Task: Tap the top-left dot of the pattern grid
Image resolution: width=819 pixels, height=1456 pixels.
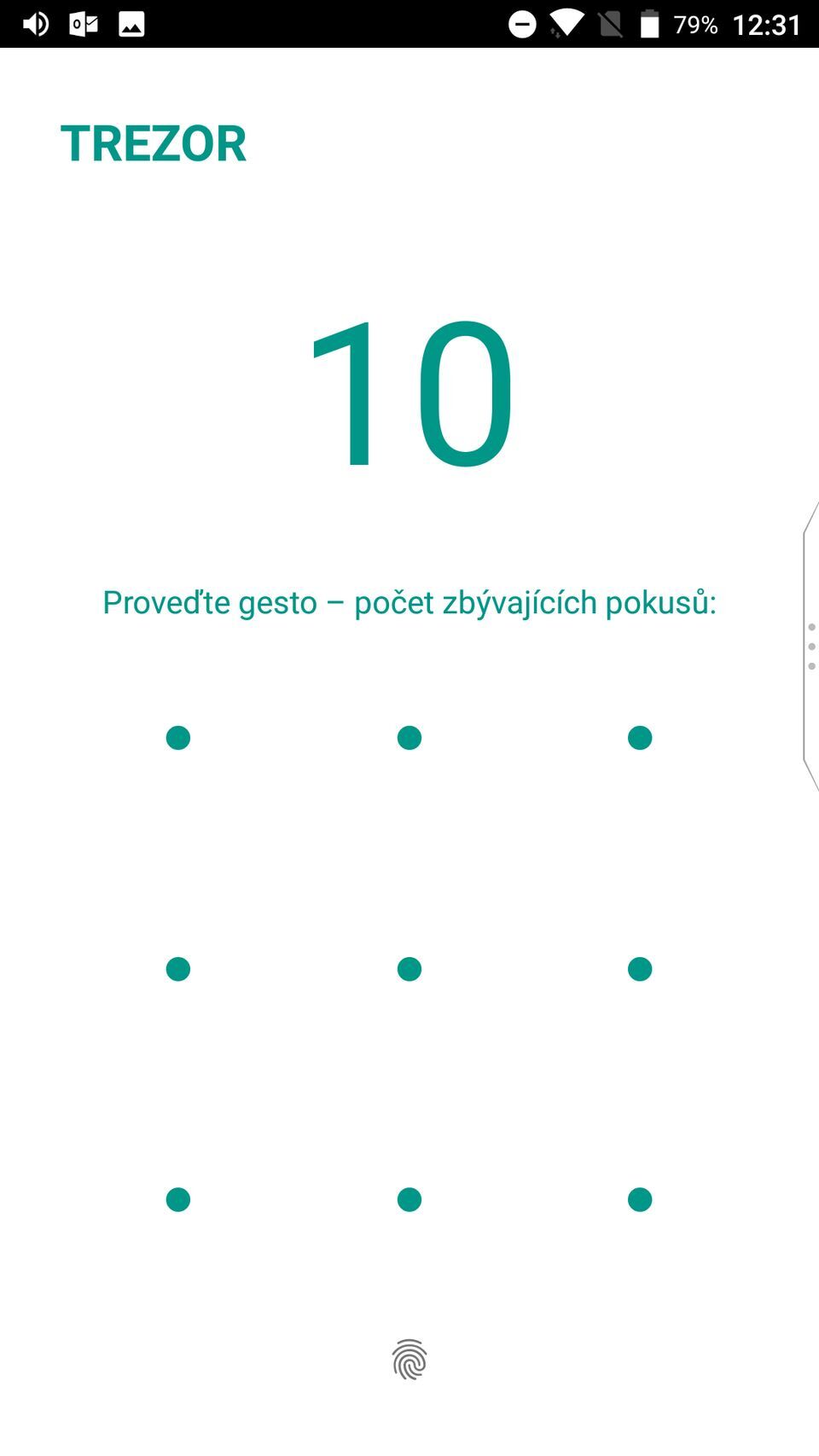Action: (x=177, y=738)
